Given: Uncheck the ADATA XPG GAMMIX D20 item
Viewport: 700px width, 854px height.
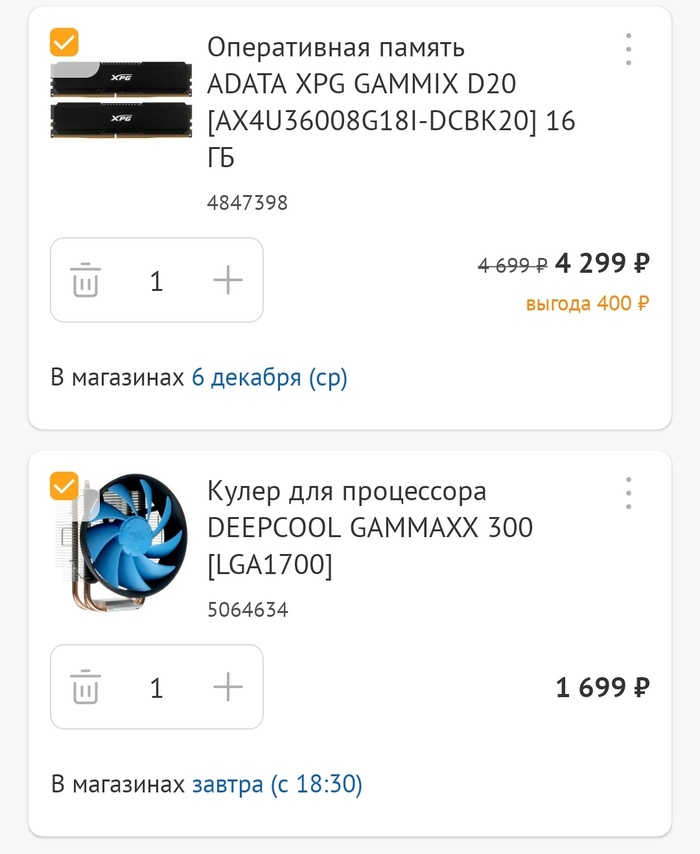Looking at the screenshot, I should tap(64, 42).
